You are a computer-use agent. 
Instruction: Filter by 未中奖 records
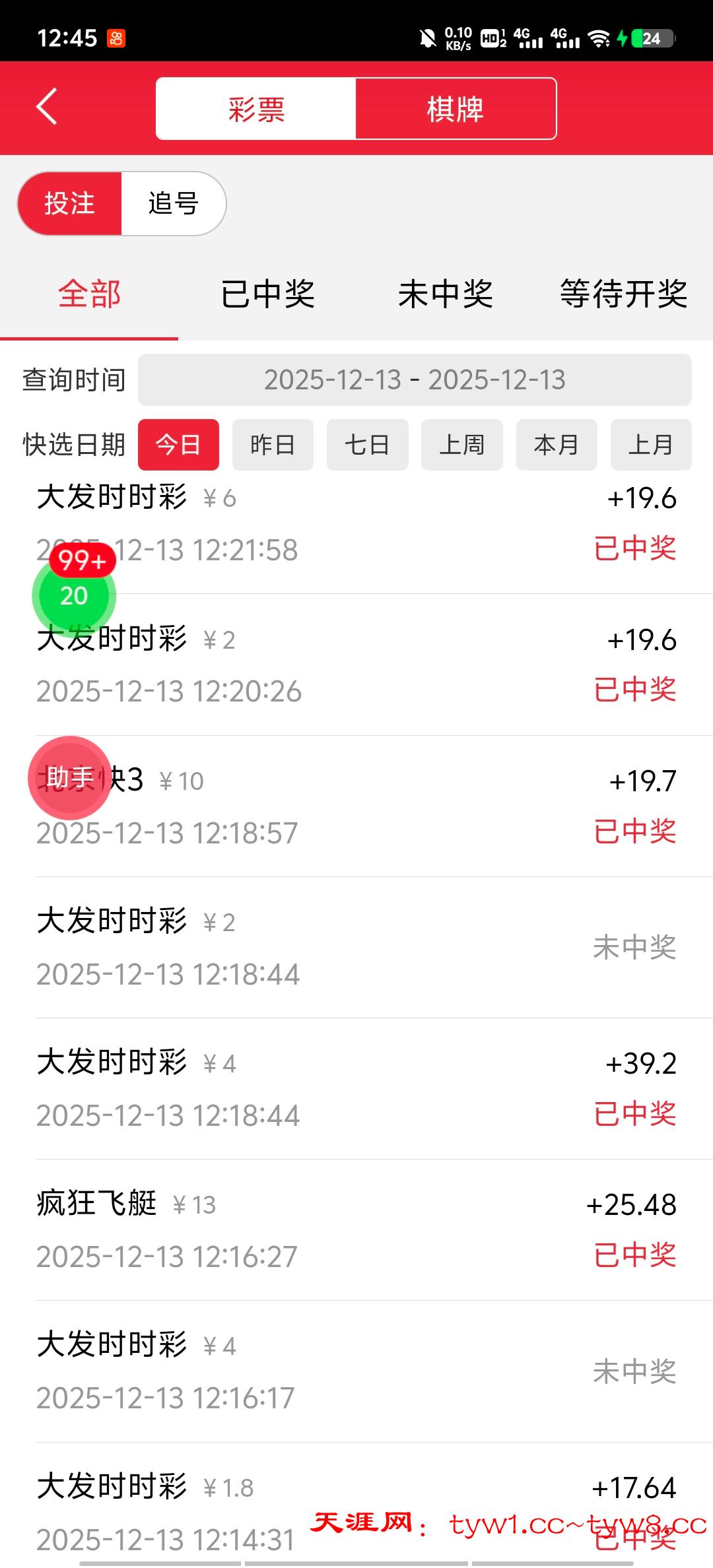click(446, 294)
